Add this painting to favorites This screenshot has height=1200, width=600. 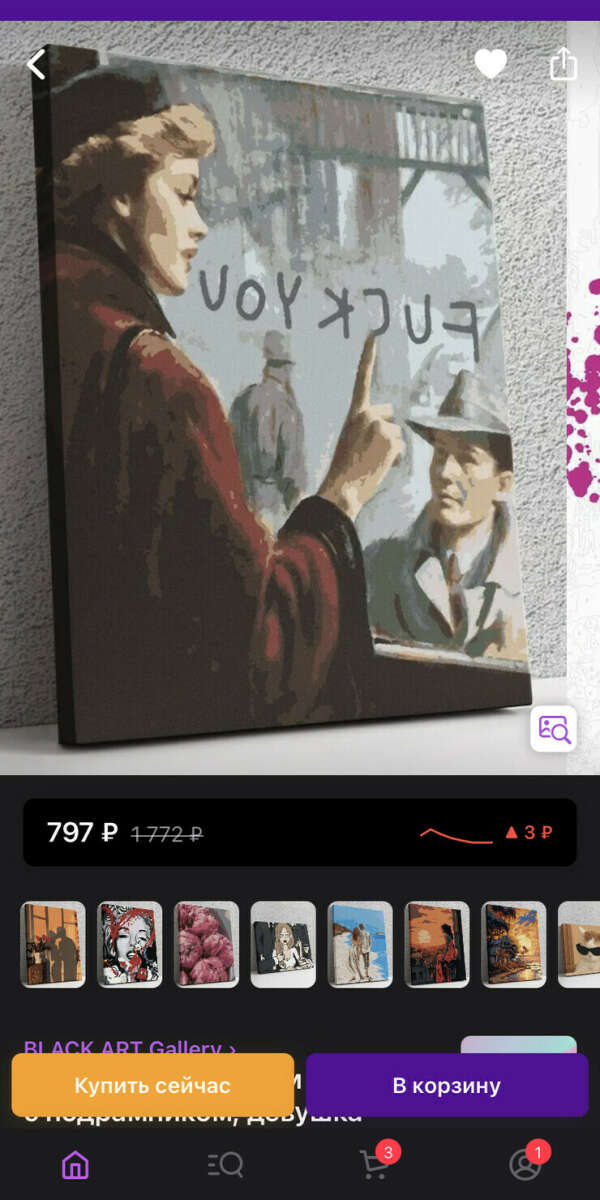pyautogui.click(x=490, y=65)
